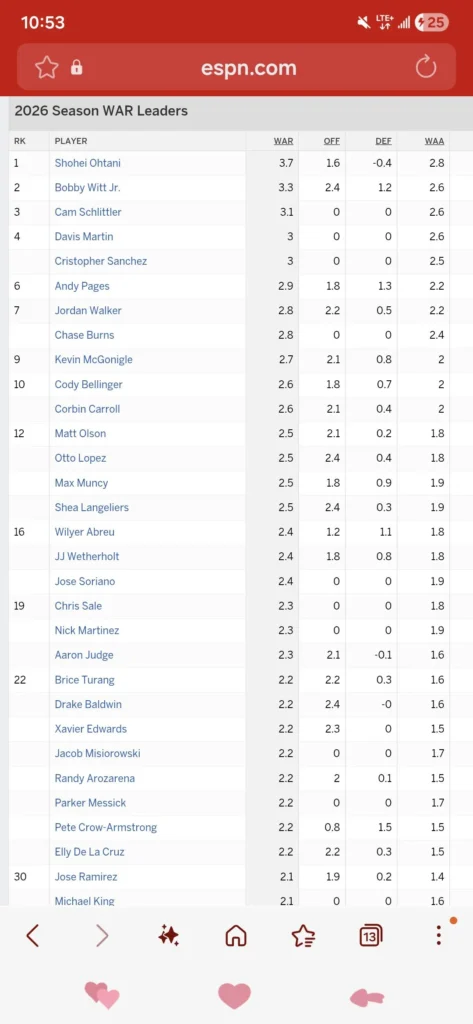This screenshot has width=473, height=1024.
Task: Open Andy Pages player link
Action: click(x=82, y=286)
